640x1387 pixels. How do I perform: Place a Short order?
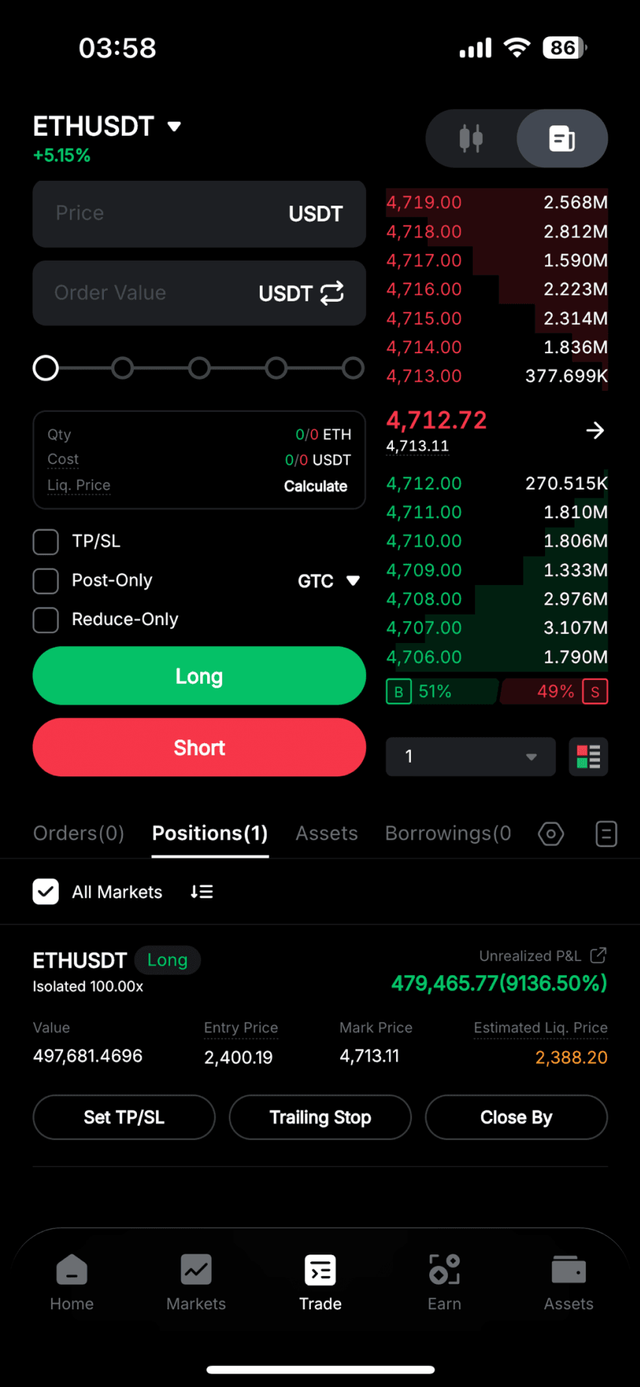[199, 748]
